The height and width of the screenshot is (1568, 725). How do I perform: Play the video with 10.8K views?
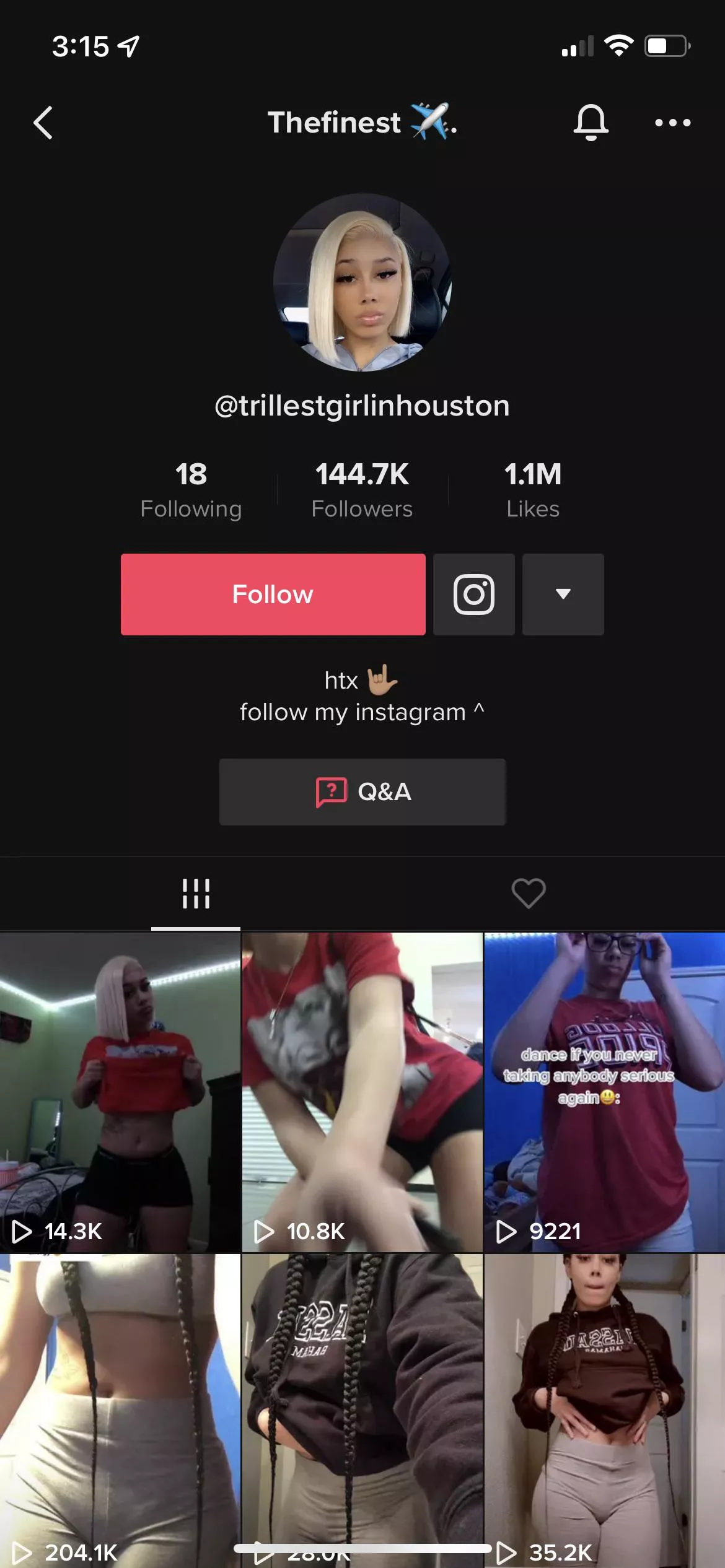coord(362,1091)
